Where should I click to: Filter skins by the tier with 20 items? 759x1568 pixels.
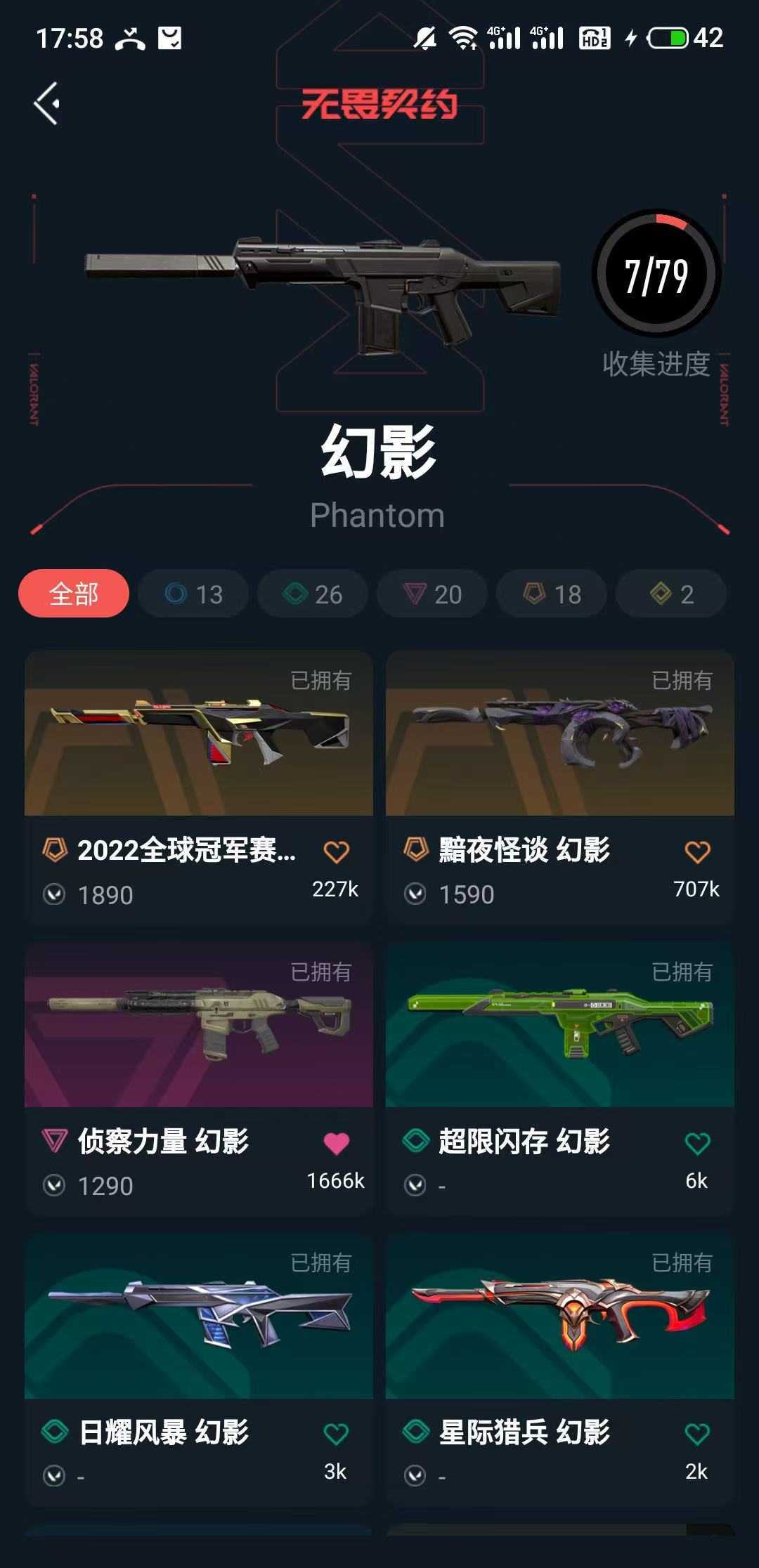click(x=432, y=594)
